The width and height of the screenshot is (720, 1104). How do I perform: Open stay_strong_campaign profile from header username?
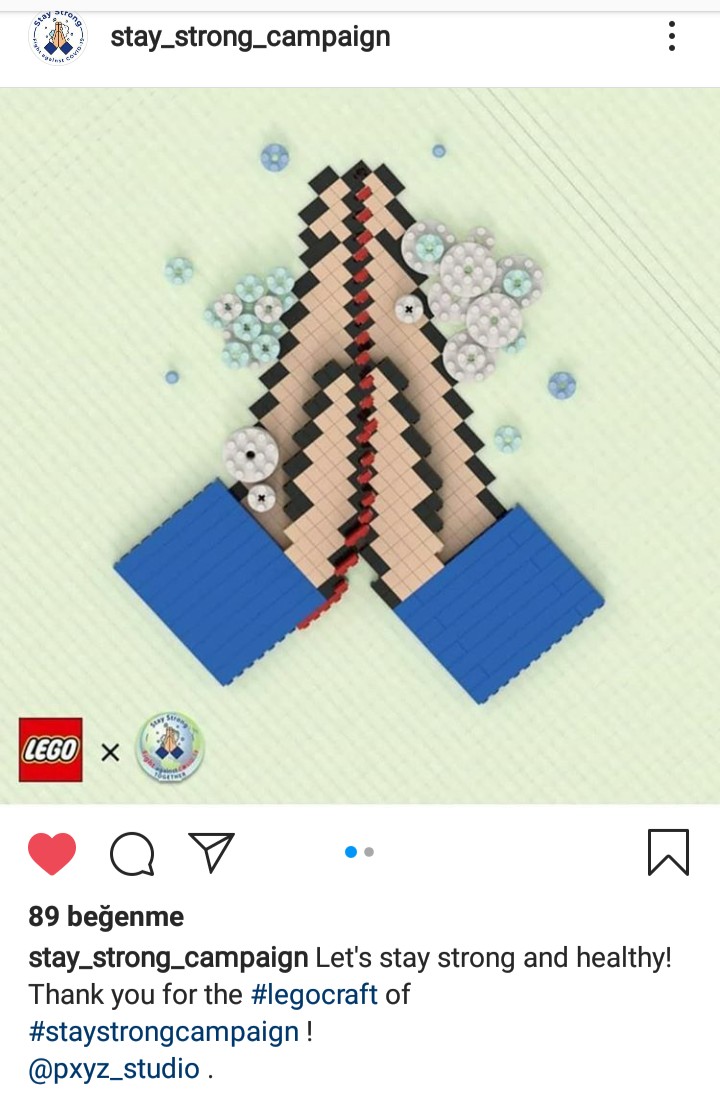click(x=250, y=38)
